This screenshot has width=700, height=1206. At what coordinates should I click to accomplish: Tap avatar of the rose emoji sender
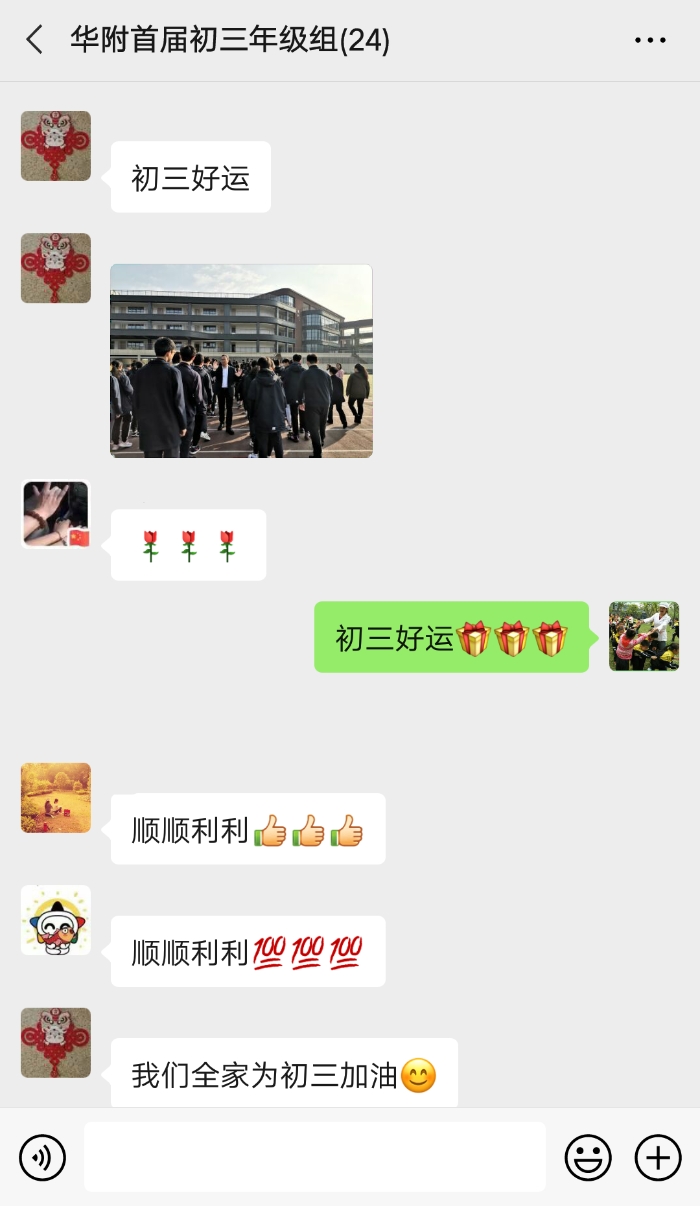[x=56, y=514]
